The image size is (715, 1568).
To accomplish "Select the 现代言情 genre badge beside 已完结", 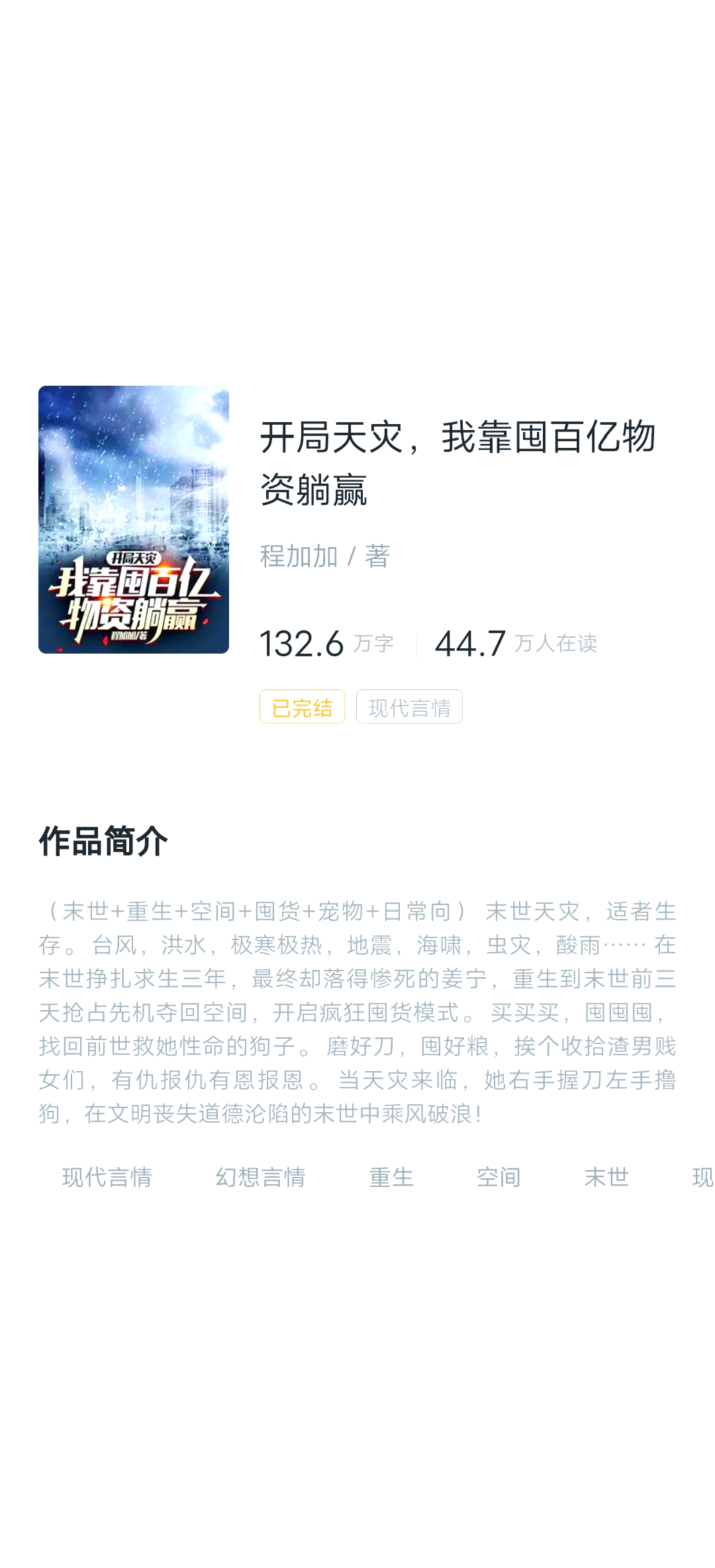I will click(x=408, y=707).
